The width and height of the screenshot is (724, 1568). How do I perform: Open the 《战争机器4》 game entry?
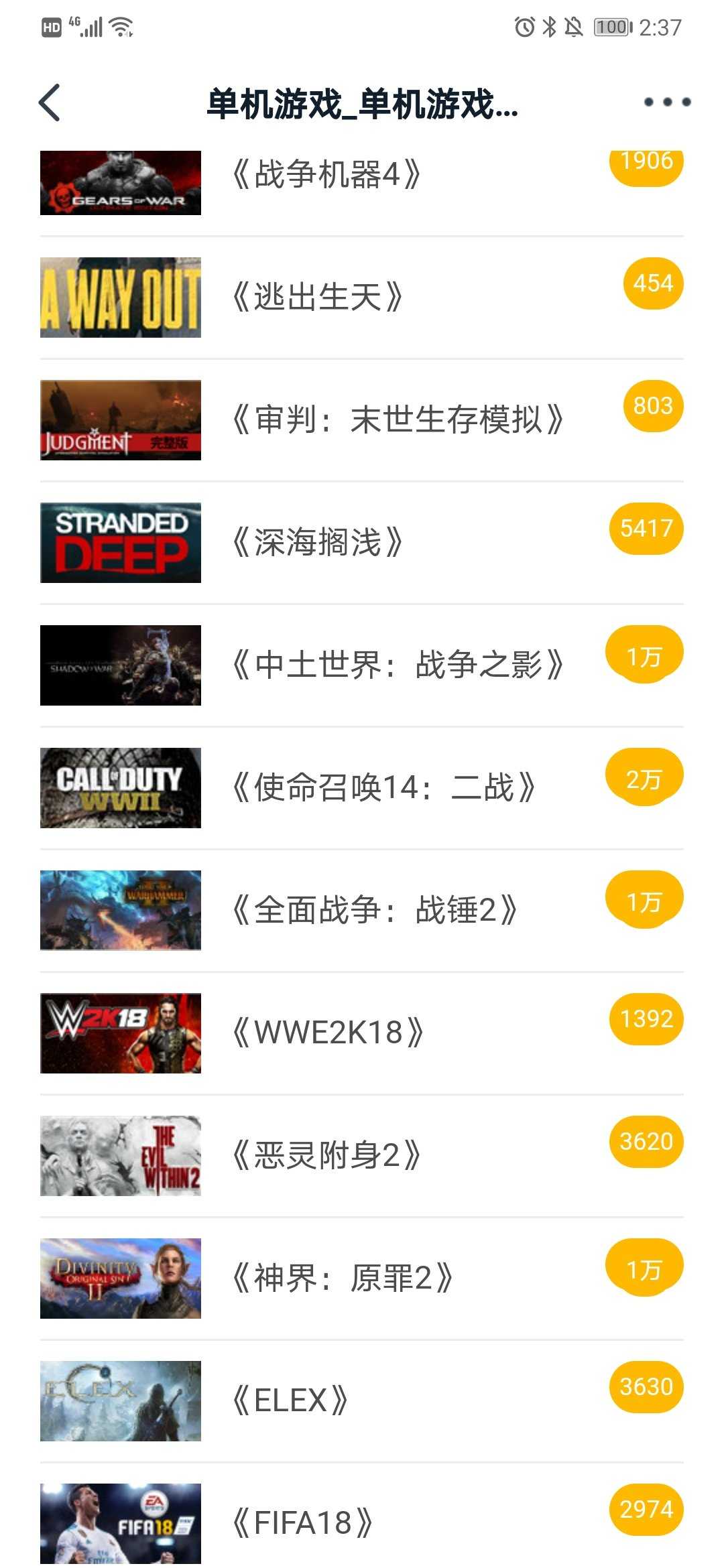pyautogui.click(x=362, y=173)
